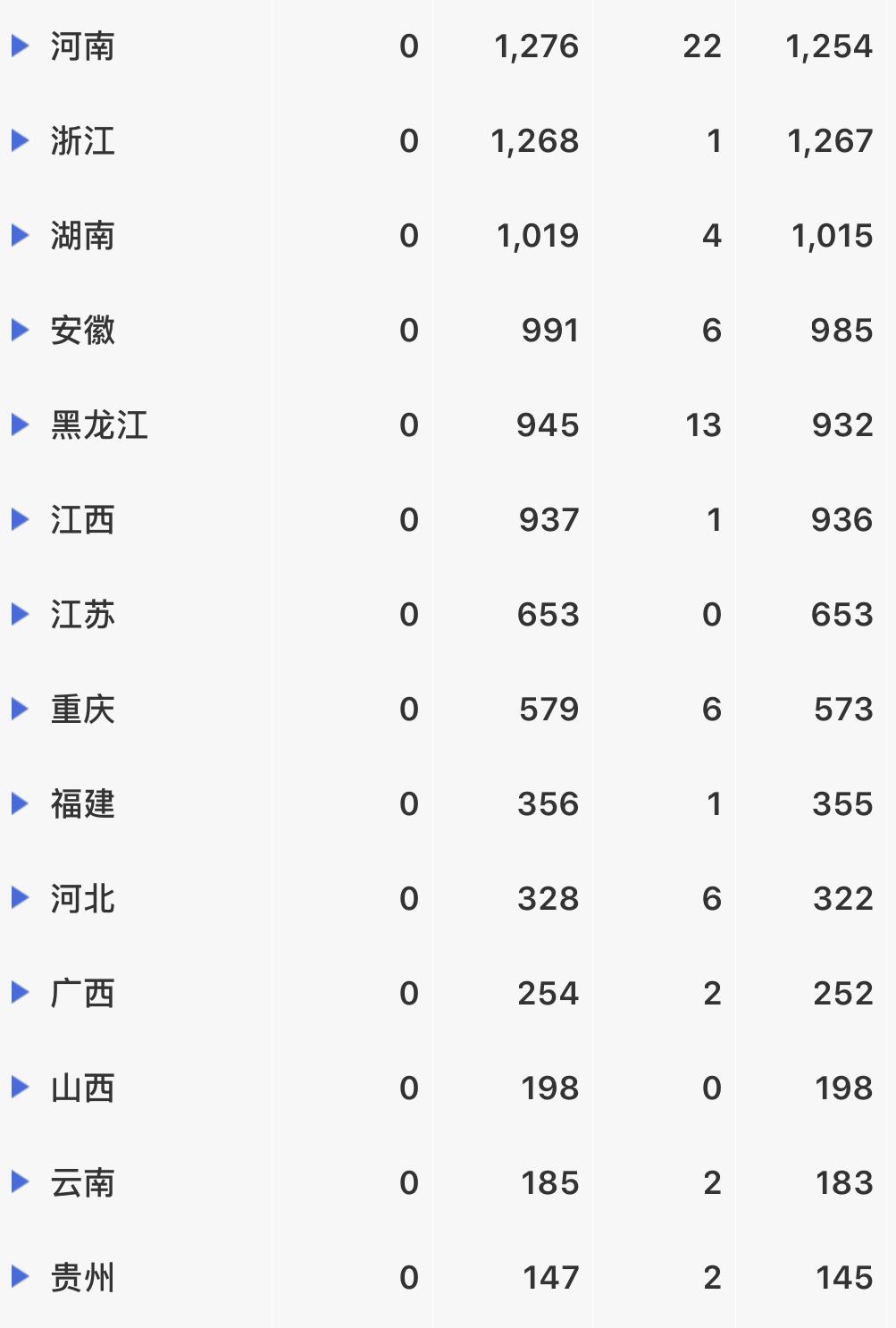896x1328 pixels.
Task: Expand the 河北 row
Action: pyautogui.click(x=20, y=898)
